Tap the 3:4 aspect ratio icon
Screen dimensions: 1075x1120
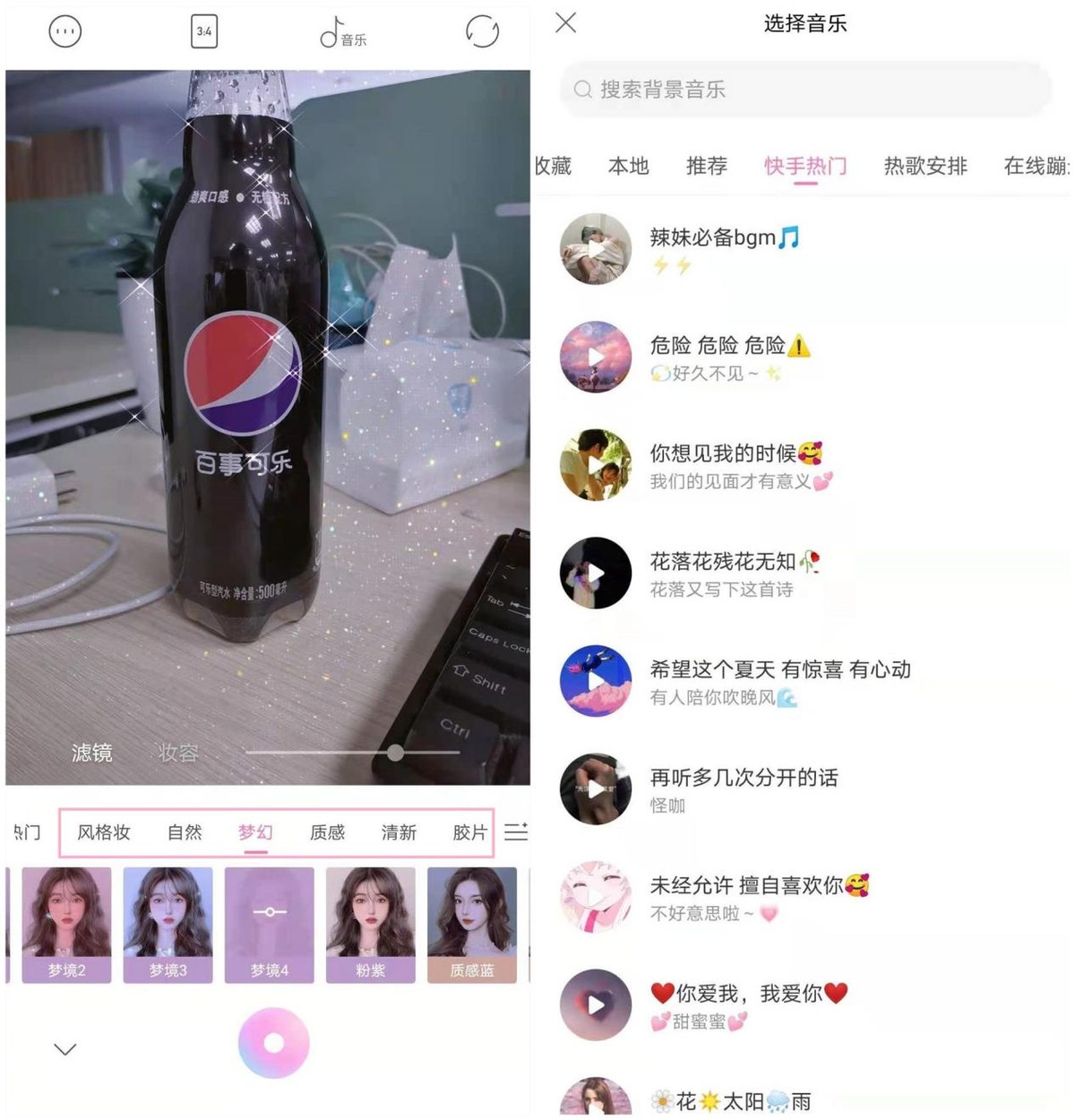[x=202, y=31]
